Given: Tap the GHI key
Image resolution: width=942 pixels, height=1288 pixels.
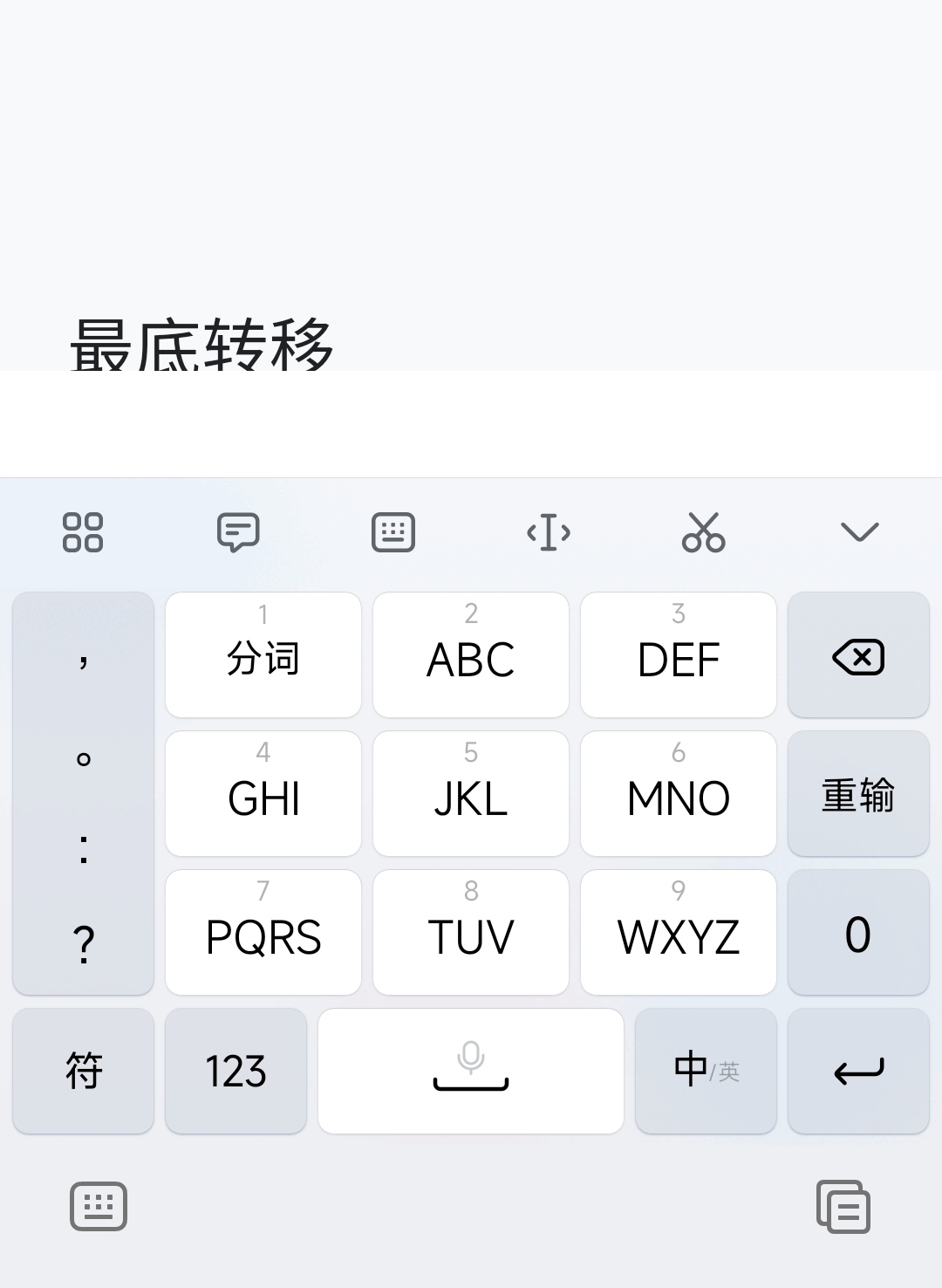Looking at the screenshot, I should click(263, 793).
